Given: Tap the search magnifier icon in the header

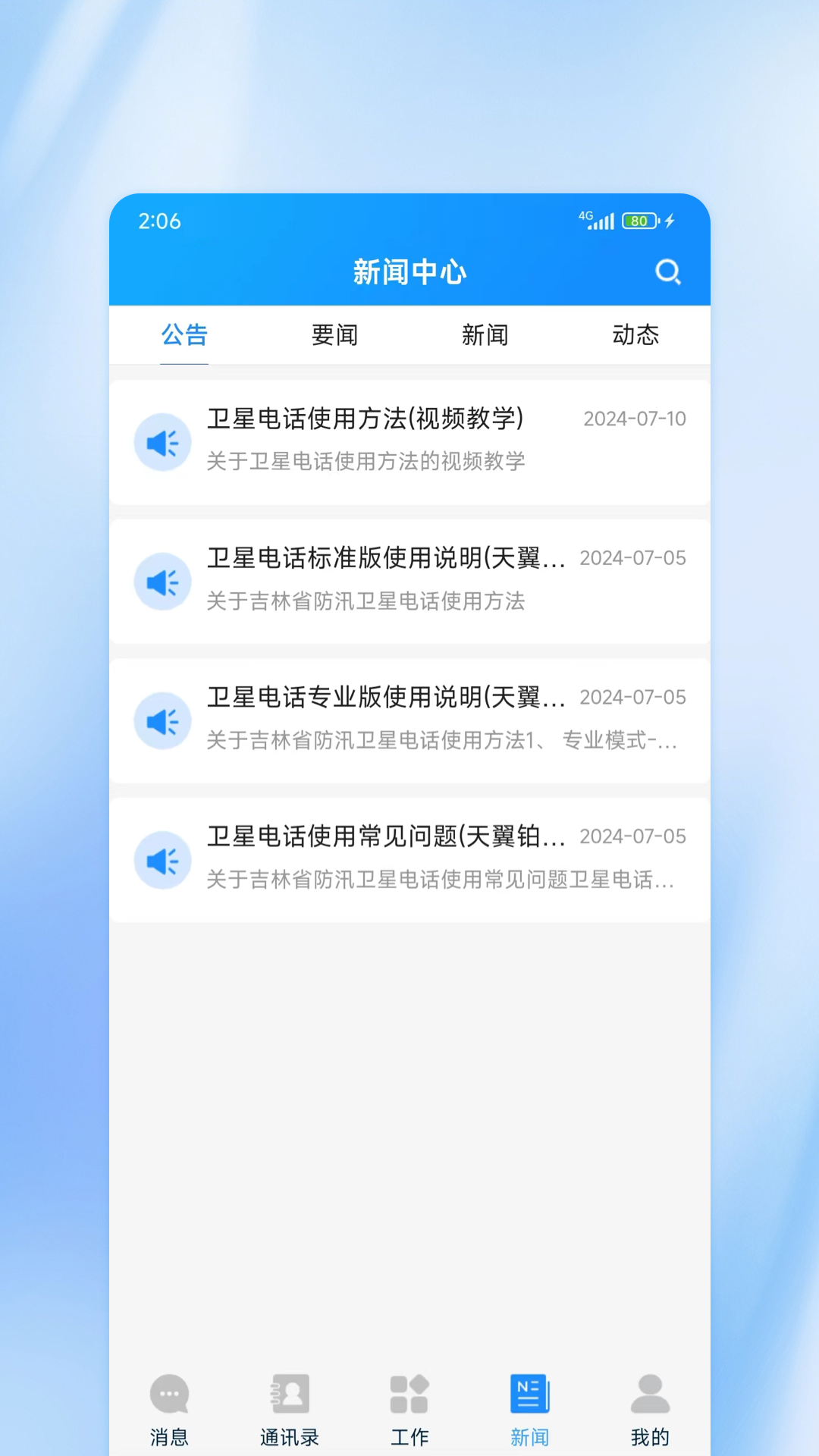Looking at the screenshot, I should 668,271.
